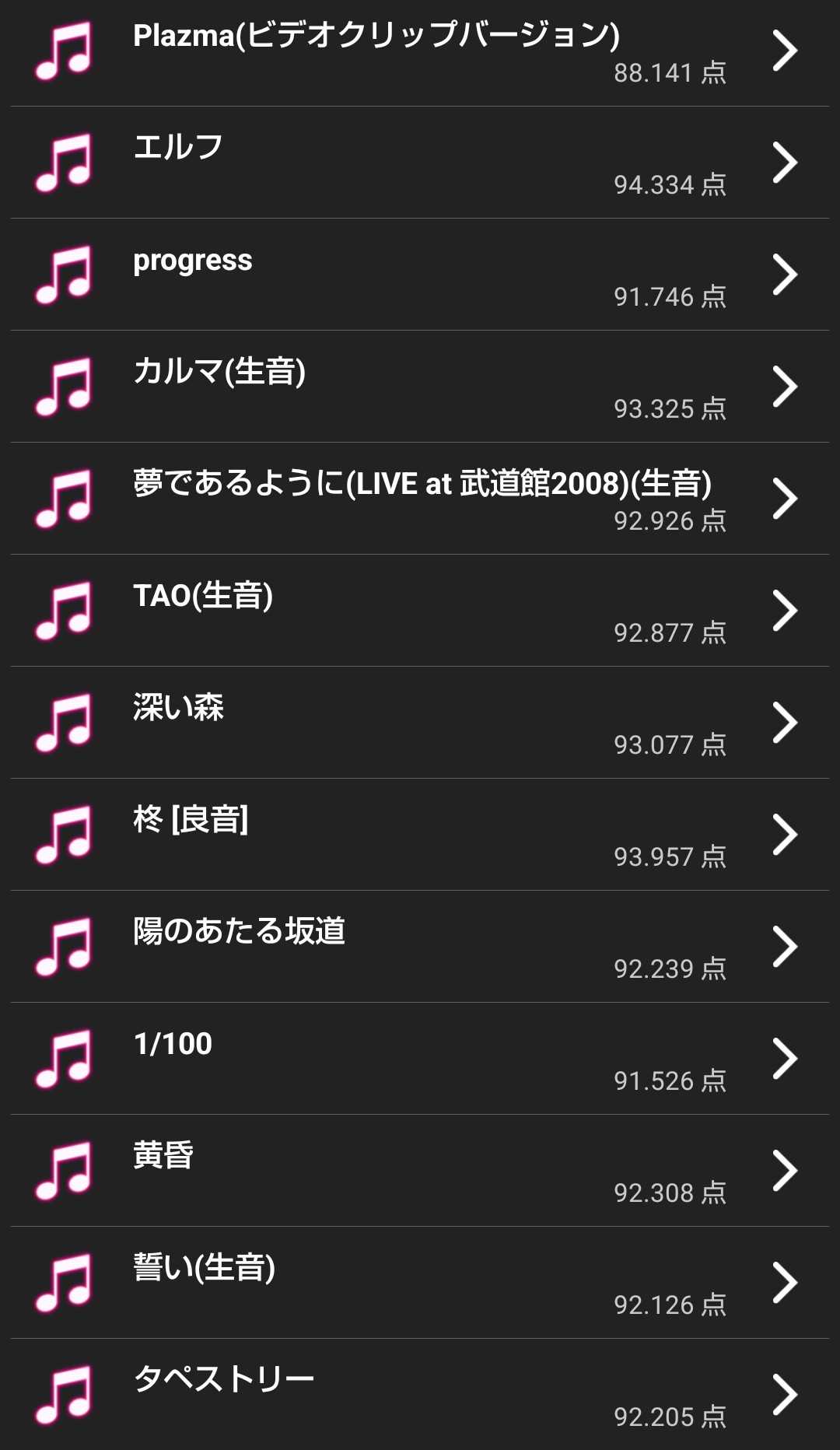Open the 陽のあたる坂道 song row
Screen dimensions: 840x1450
click(x=420, y=947)
